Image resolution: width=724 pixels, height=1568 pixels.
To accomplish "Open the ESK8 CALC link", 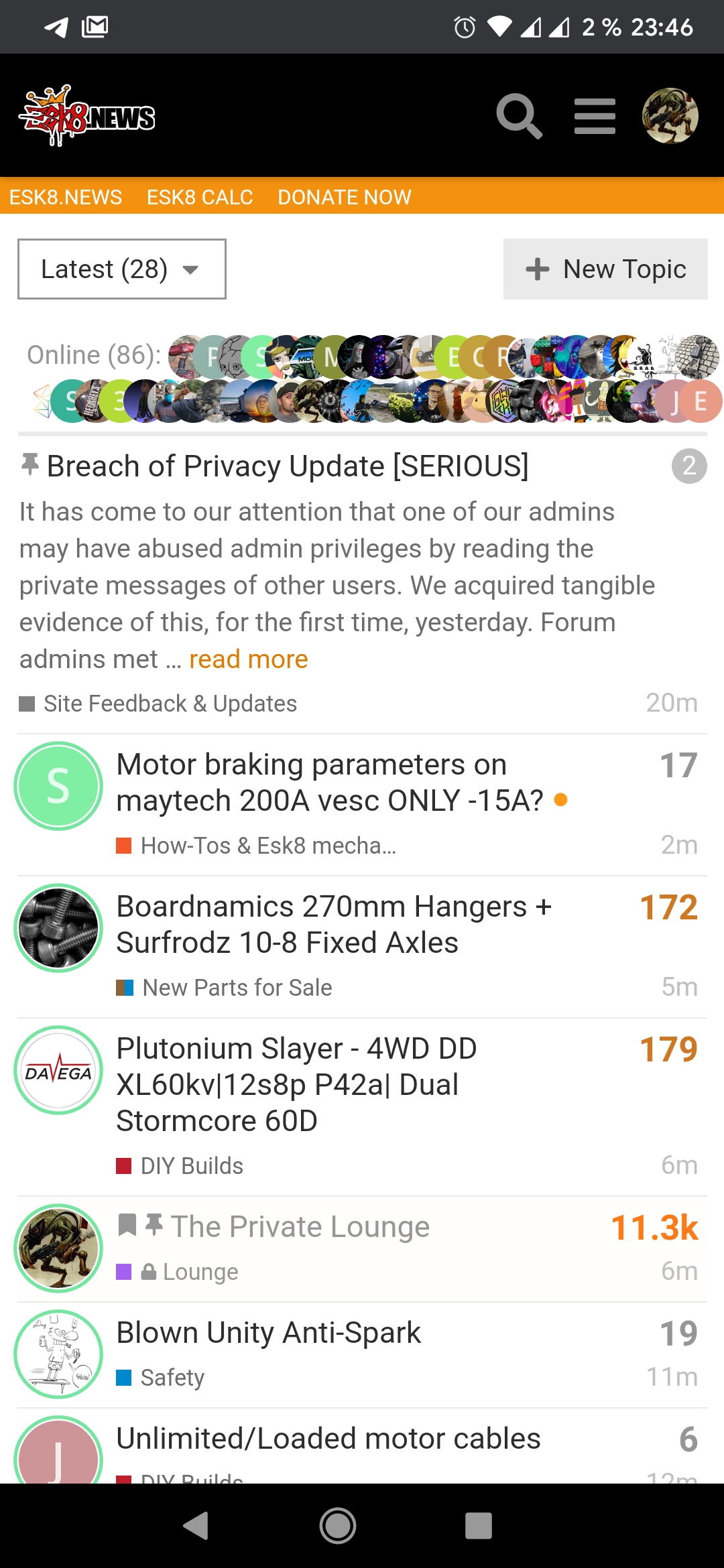I will click(200, 197).
